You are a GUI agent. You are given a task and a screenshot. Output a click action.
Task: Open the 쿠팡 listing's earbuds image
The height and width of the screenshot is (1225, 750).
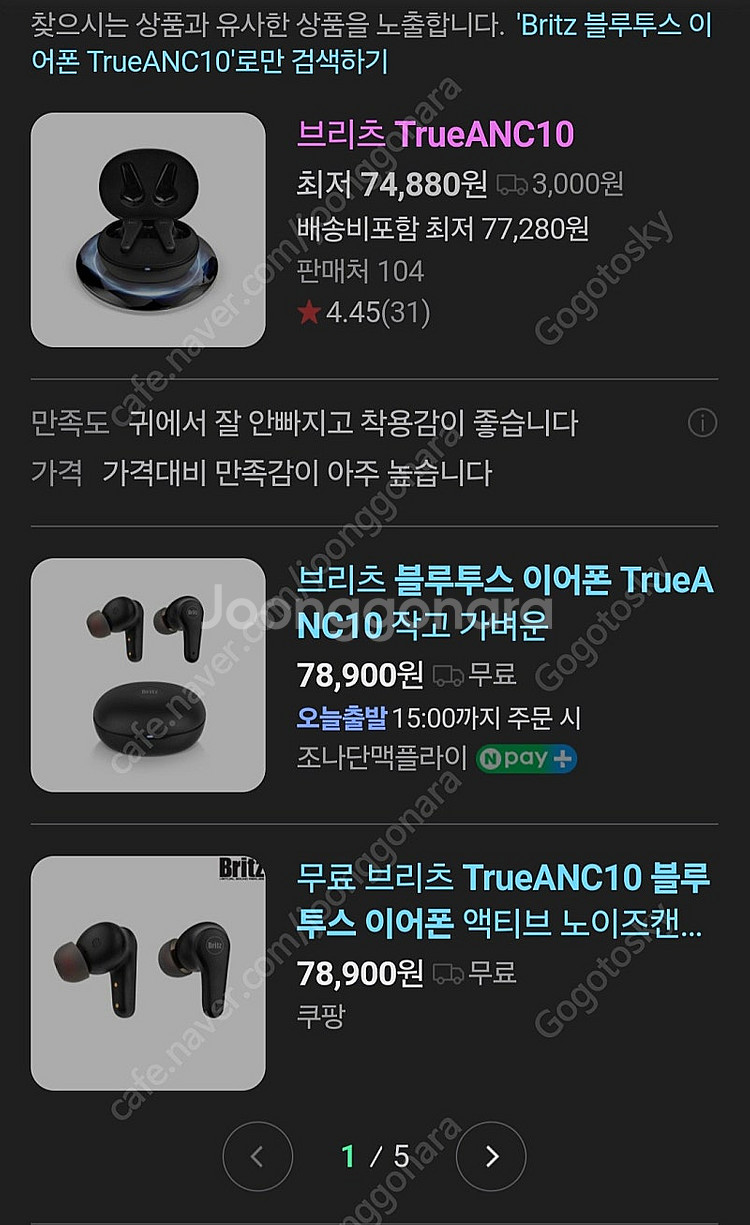tap(148, 973)
